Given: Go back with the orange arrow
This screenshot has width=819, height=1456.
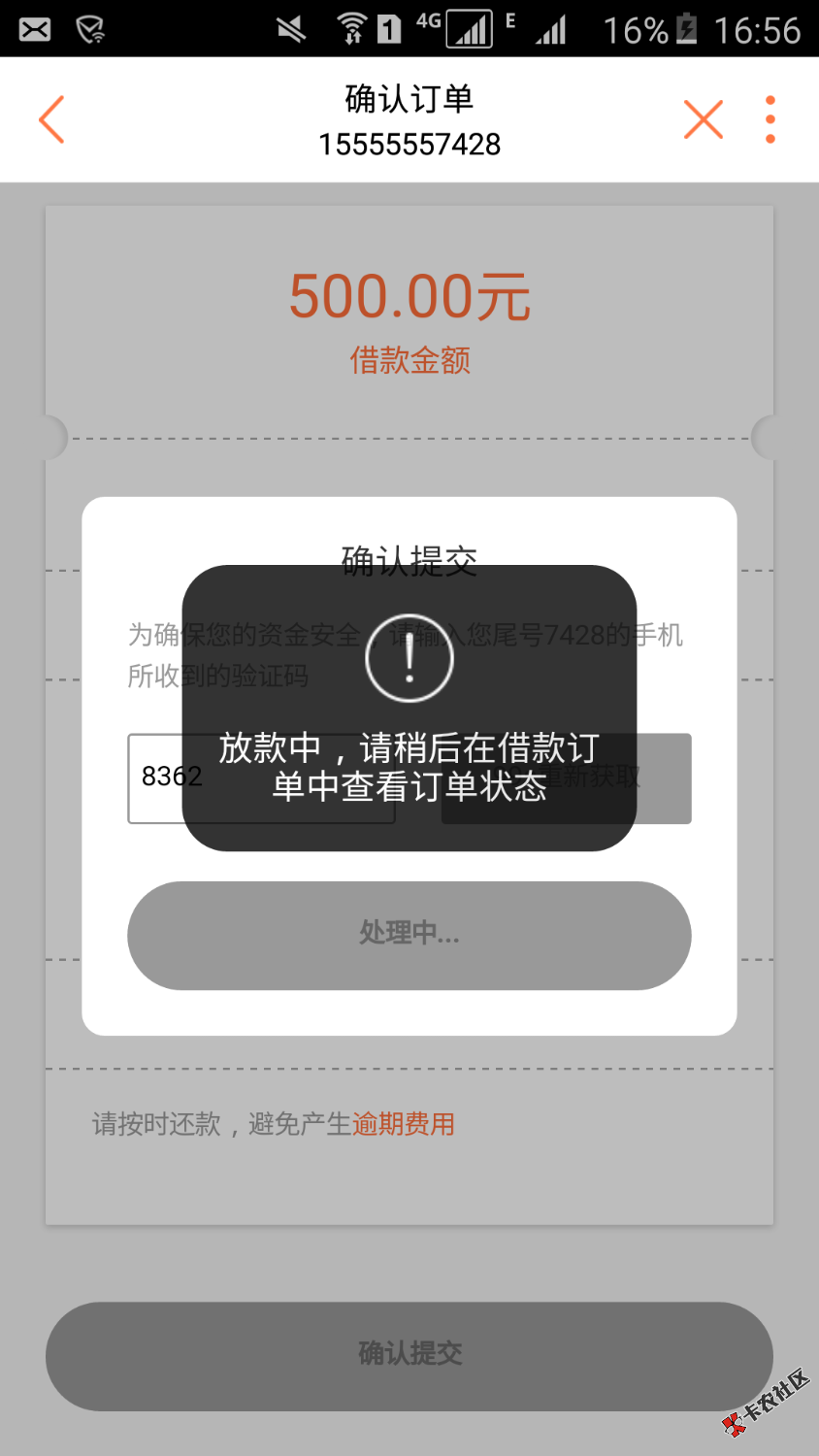Looking at the screenshot, I should [51, 119].
